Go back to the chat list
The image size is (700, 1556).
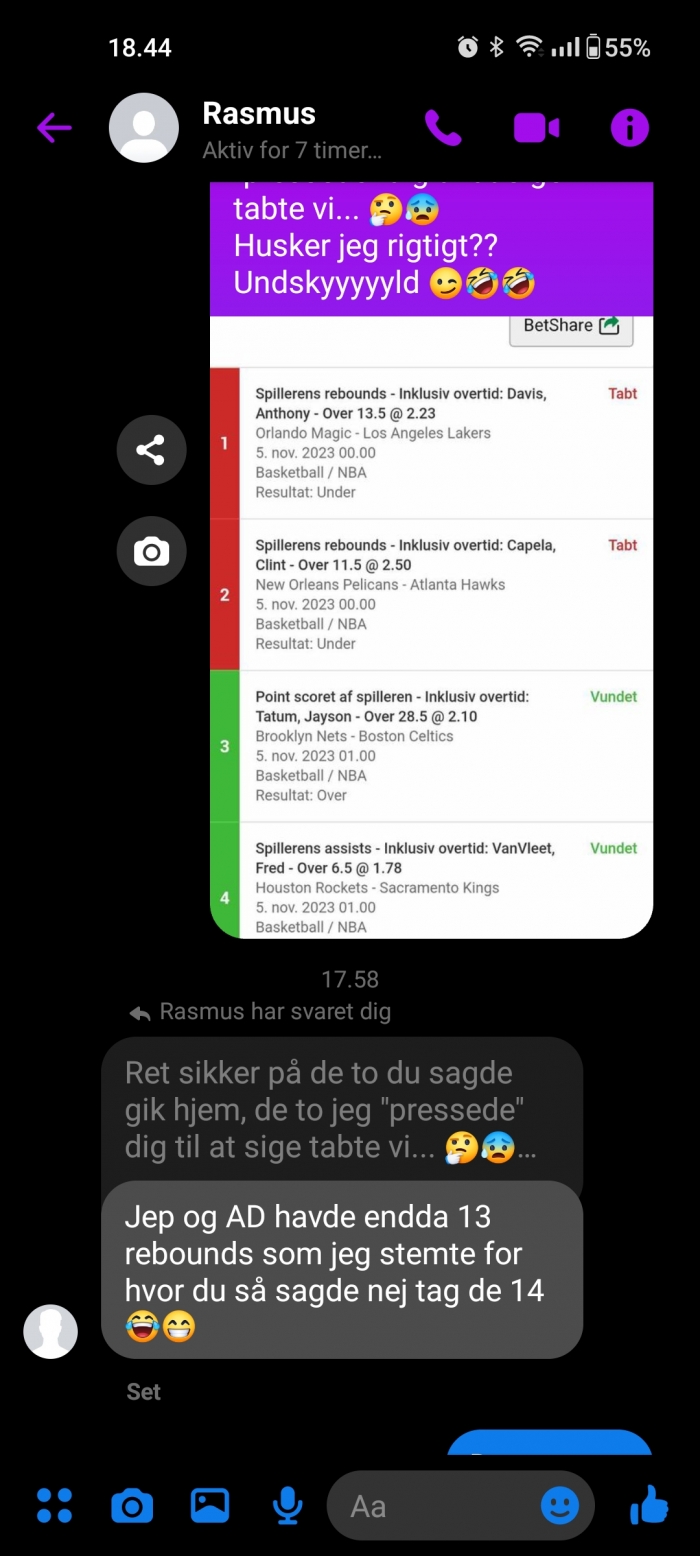(54, 128)
